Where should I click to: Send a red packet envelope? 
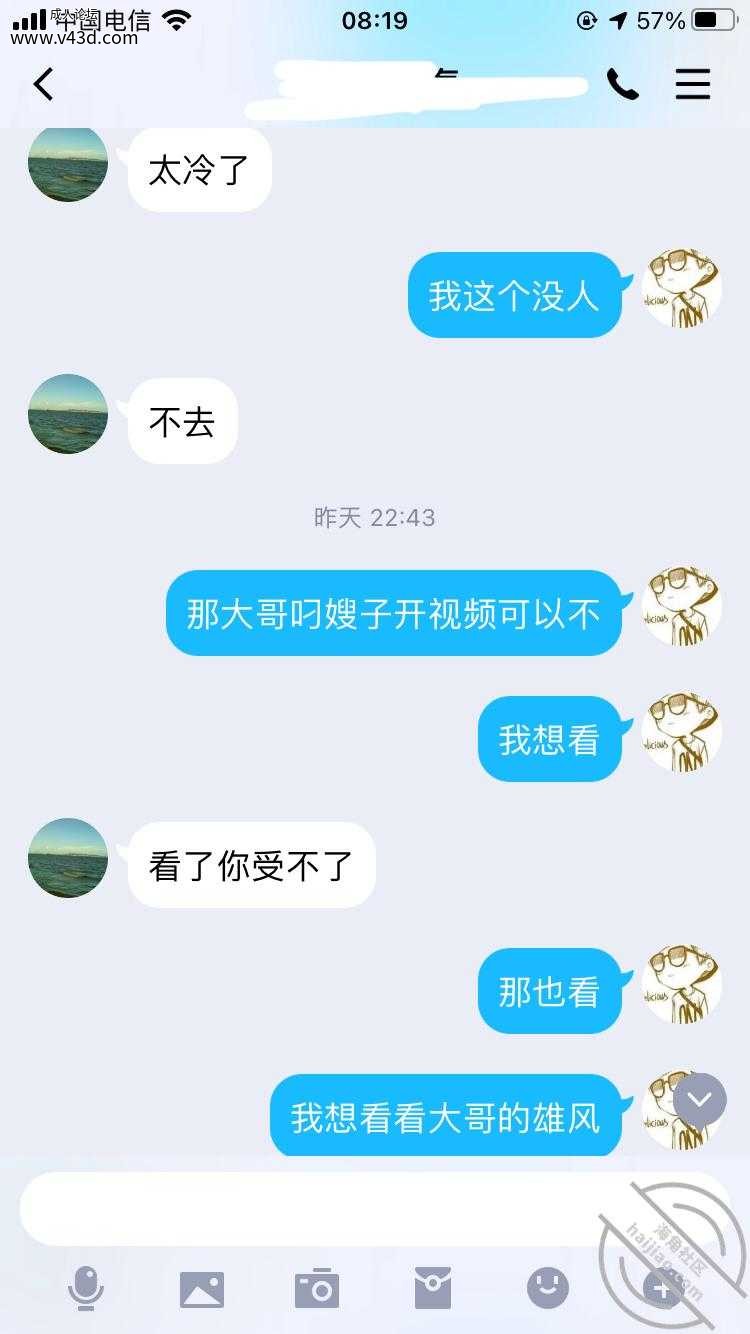433,1288
